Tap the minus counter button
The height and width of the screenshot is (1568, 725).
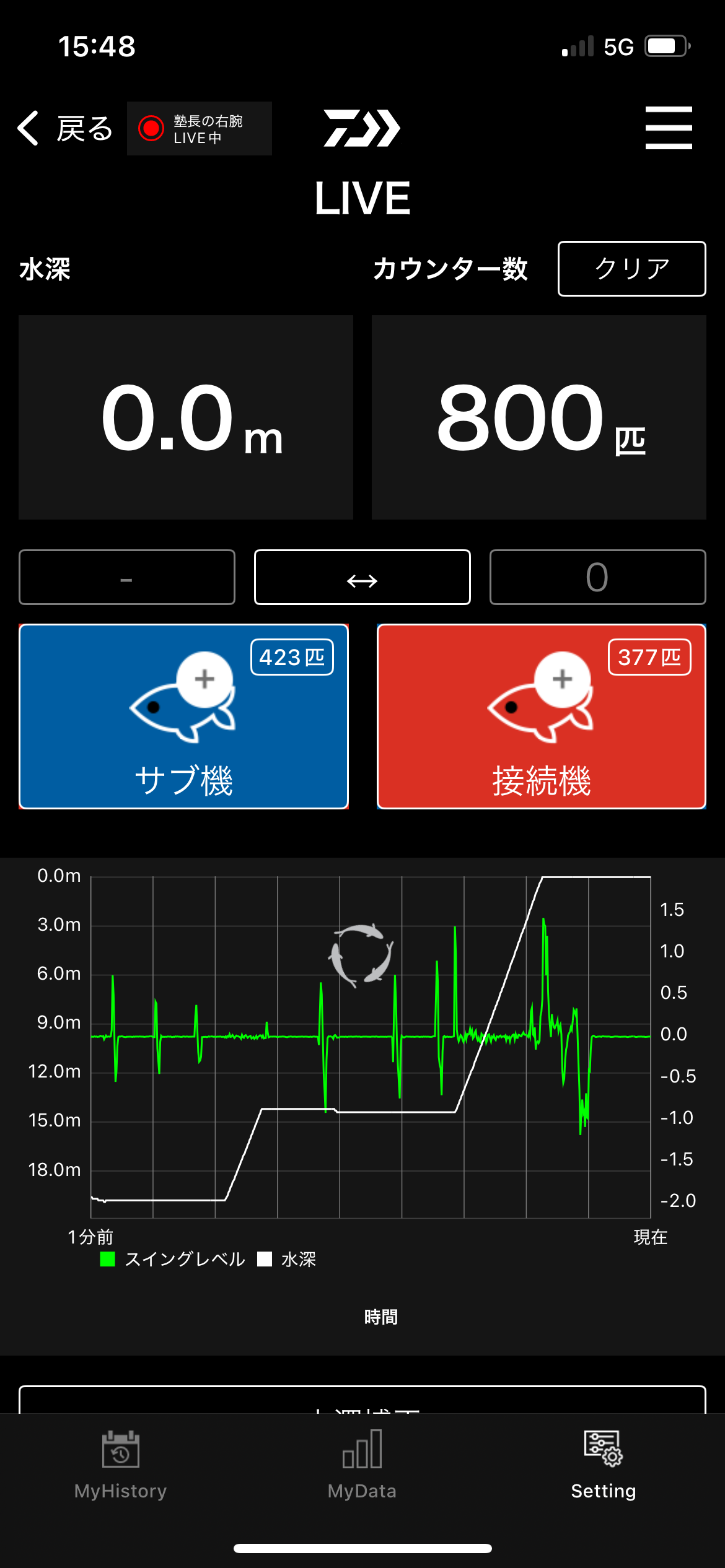127,577
